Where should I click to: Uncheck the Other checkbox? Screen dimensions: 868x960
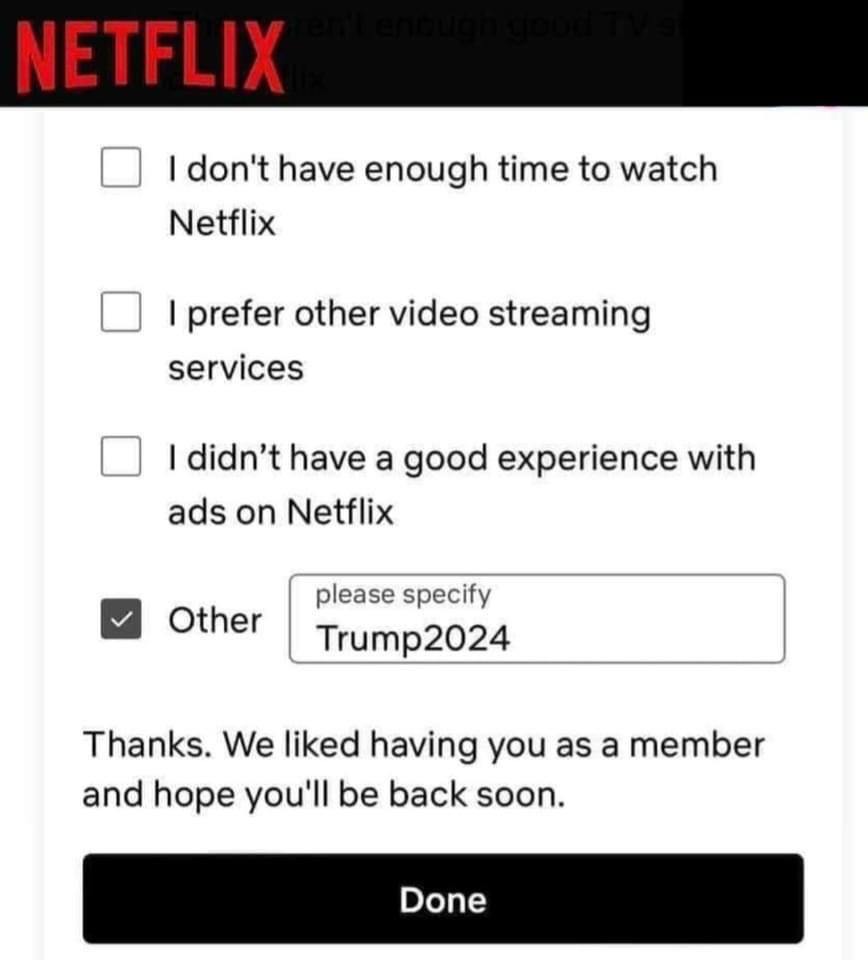pos(120,620)
